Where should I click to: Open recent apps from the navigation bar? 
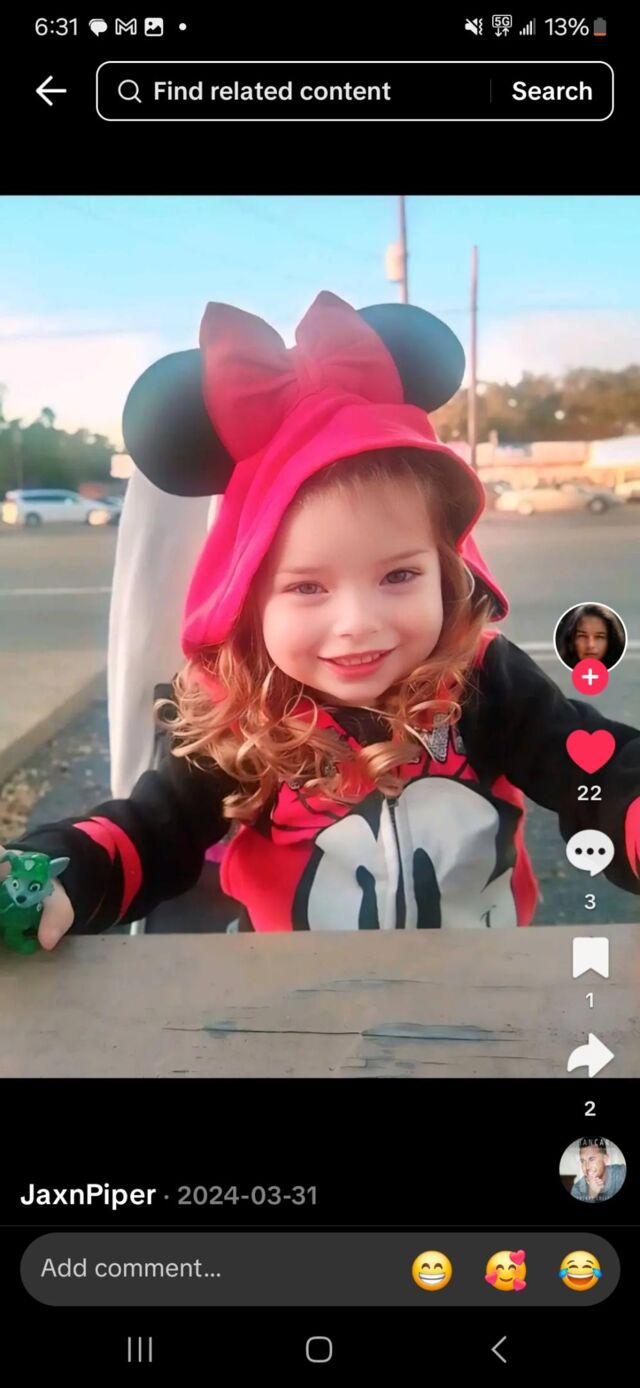(140, 1350)
